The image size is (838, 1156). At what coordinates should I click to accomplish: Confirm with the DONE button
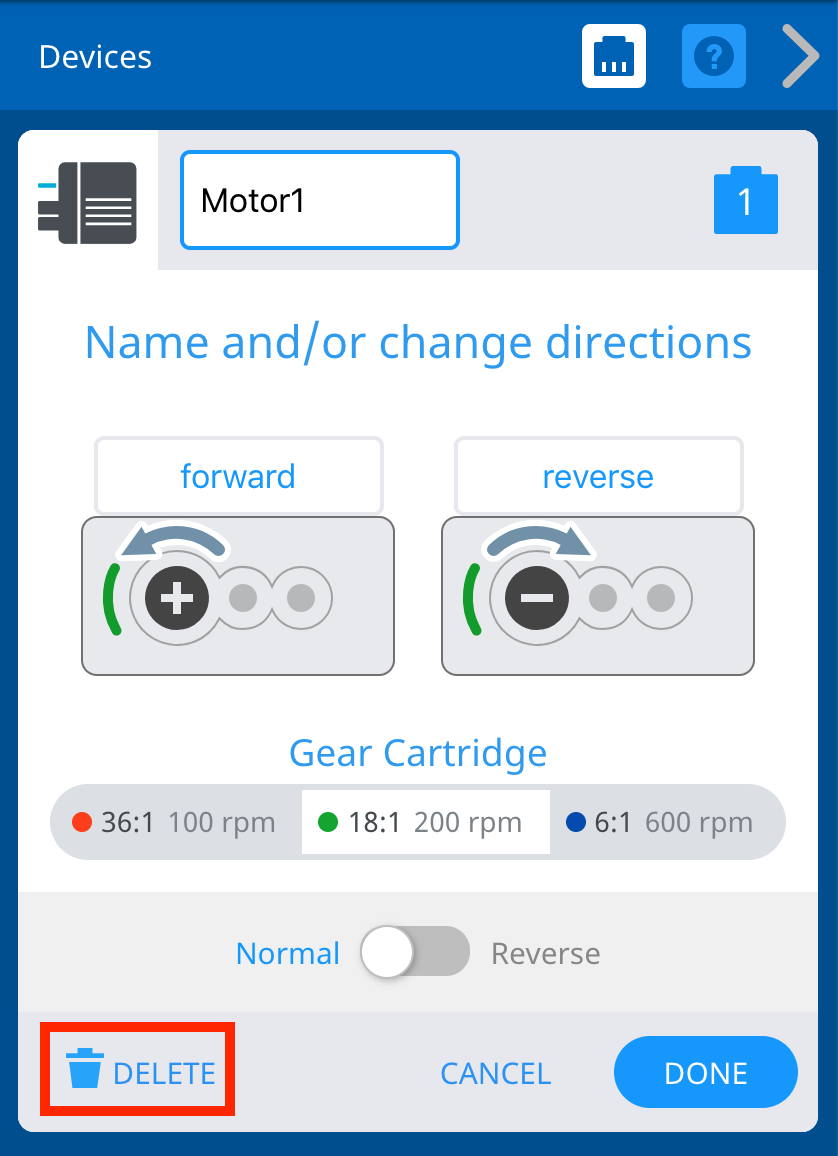705,1073
